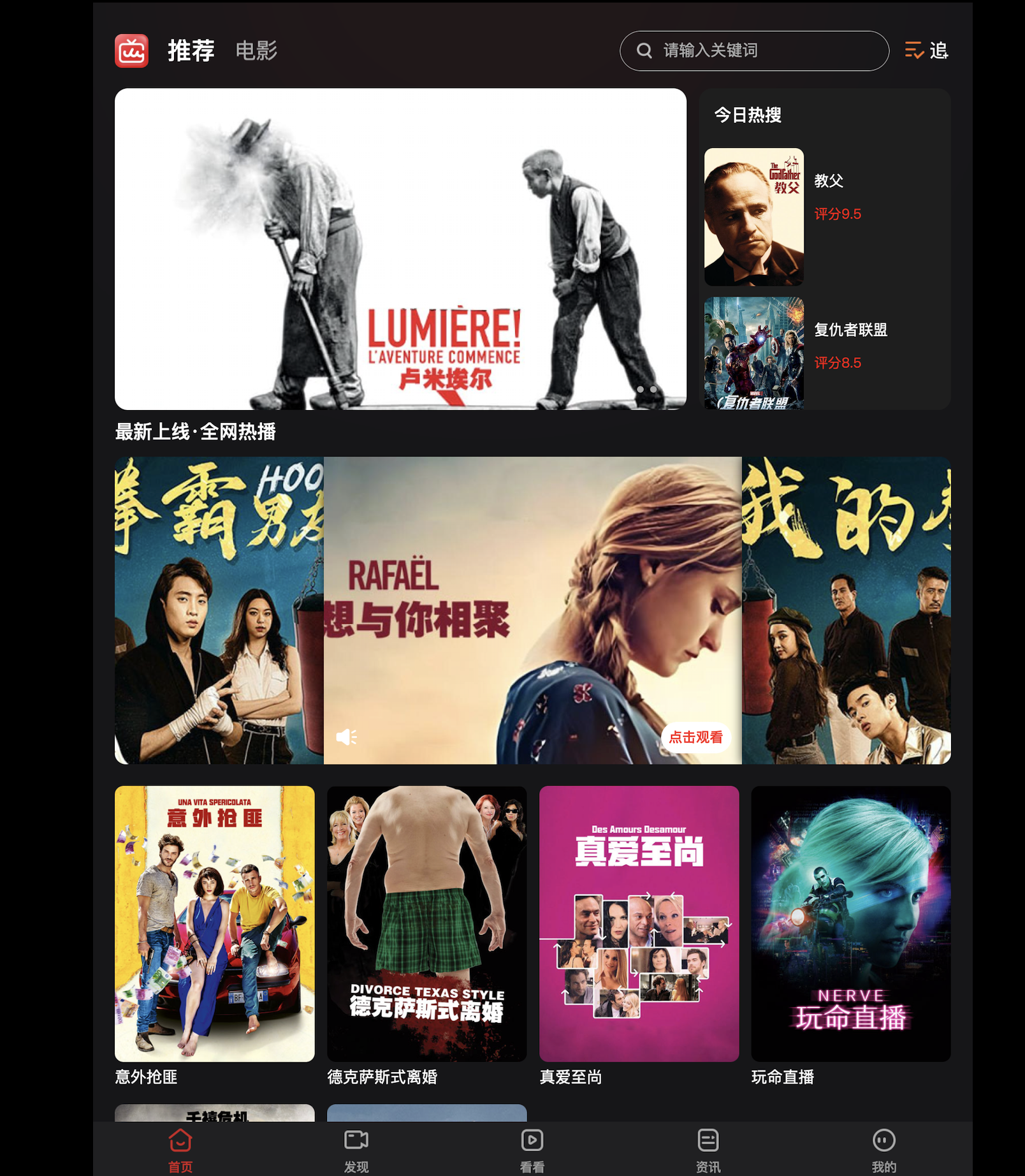This screenshot has width=1025, height=1176.
Task: Switch to the 发现 tab
Action: pyautogui.click(x=356, y=1150)
